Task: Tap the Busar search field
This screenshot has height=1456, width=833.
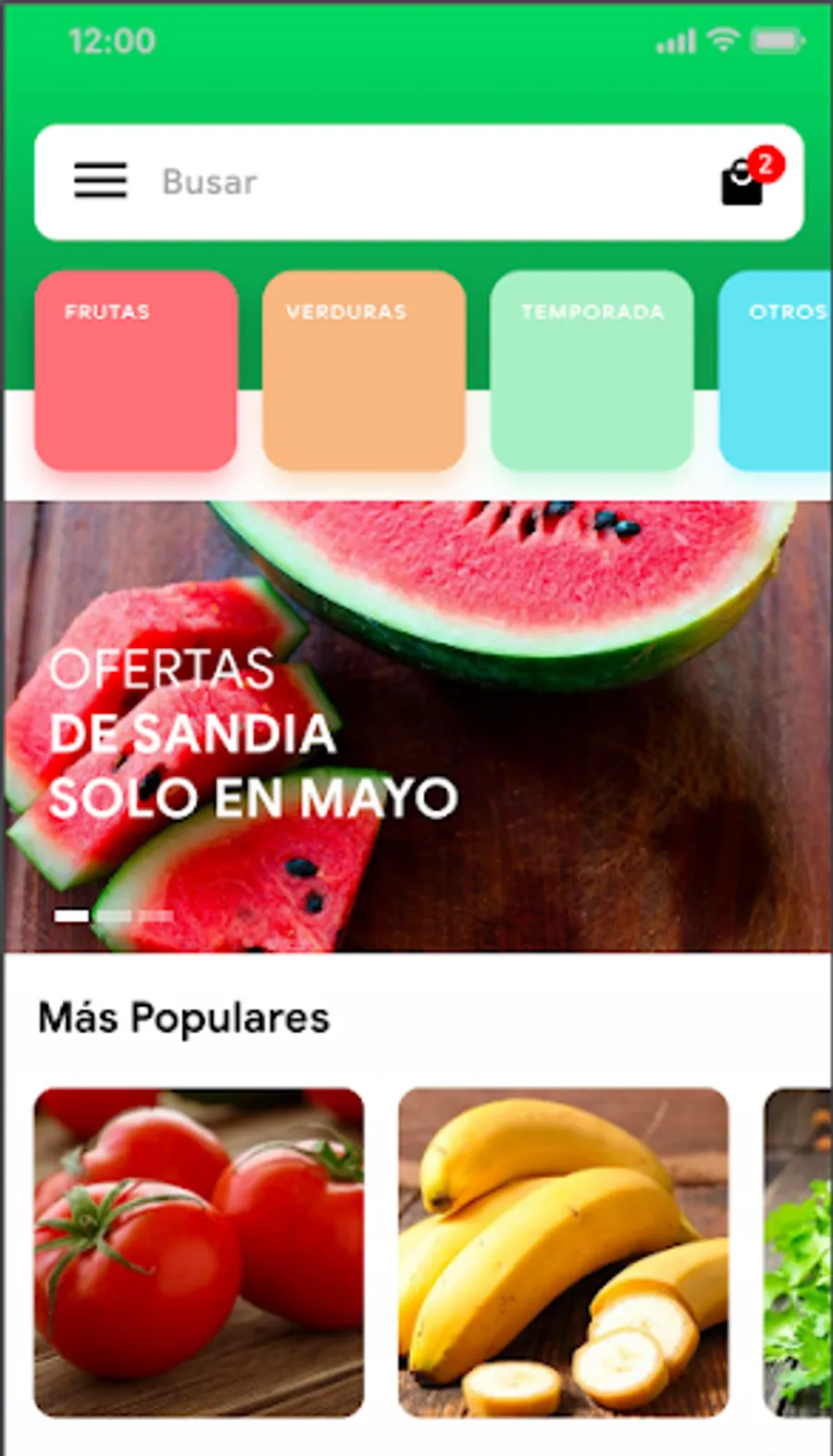Action: [416, 182]
